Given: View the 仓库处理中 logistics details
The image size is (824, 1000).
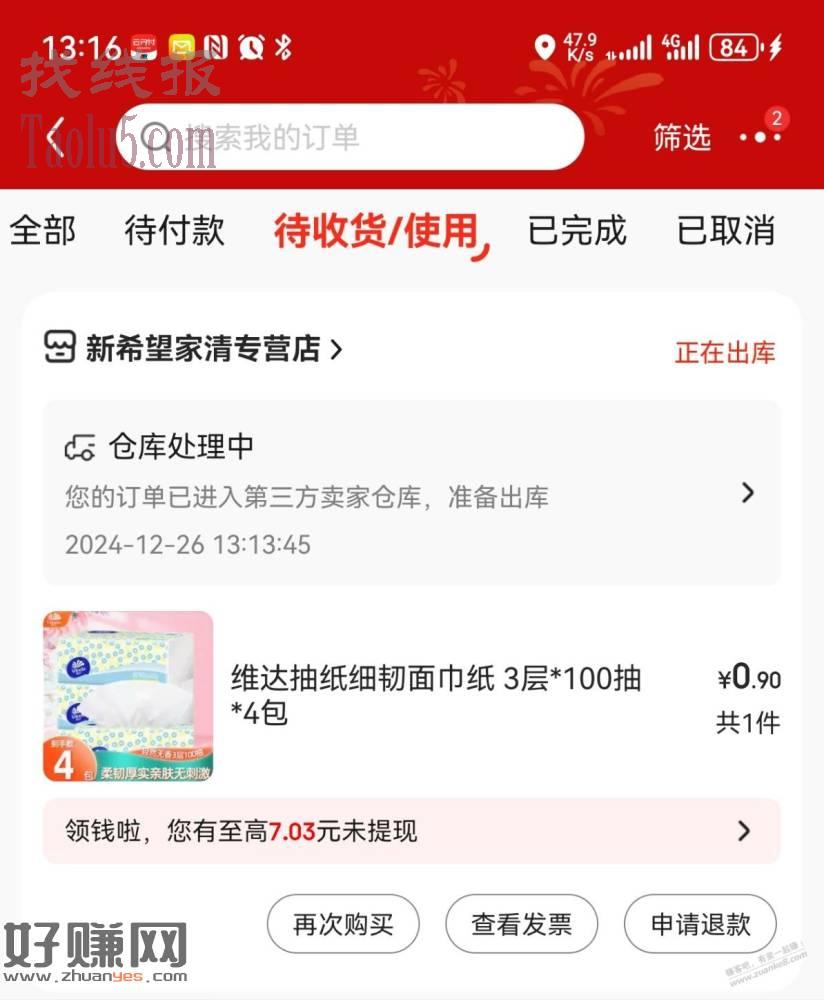Looking at the screenshot, I should 411,493.
